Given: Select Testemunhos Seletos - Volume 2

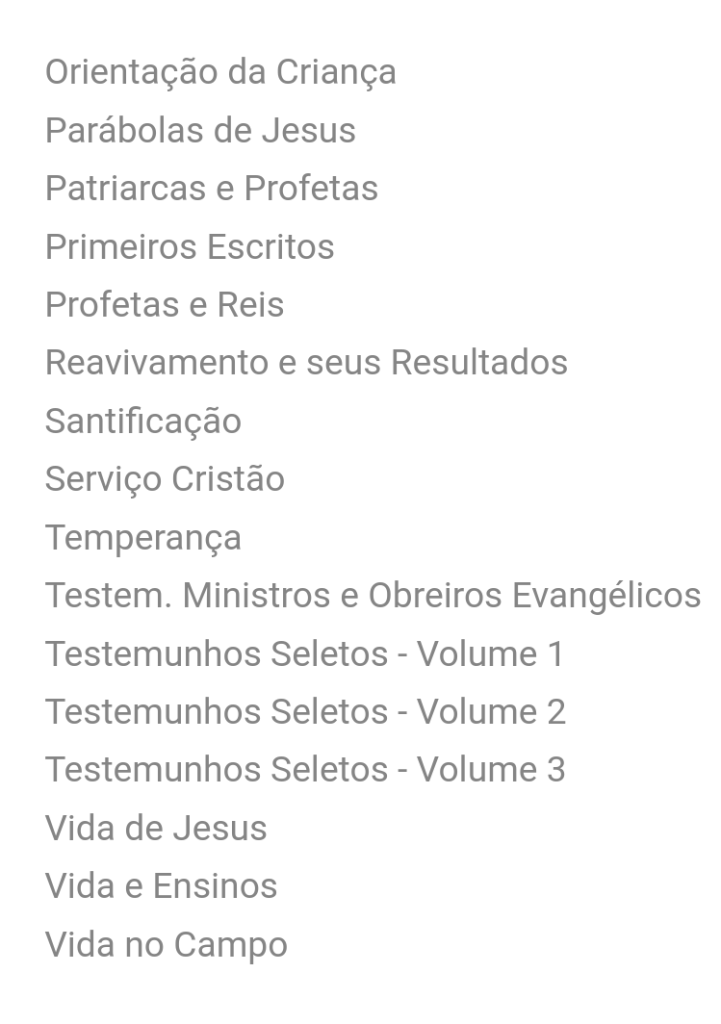Looking at the screenshot, I should [x=305, y=712].
